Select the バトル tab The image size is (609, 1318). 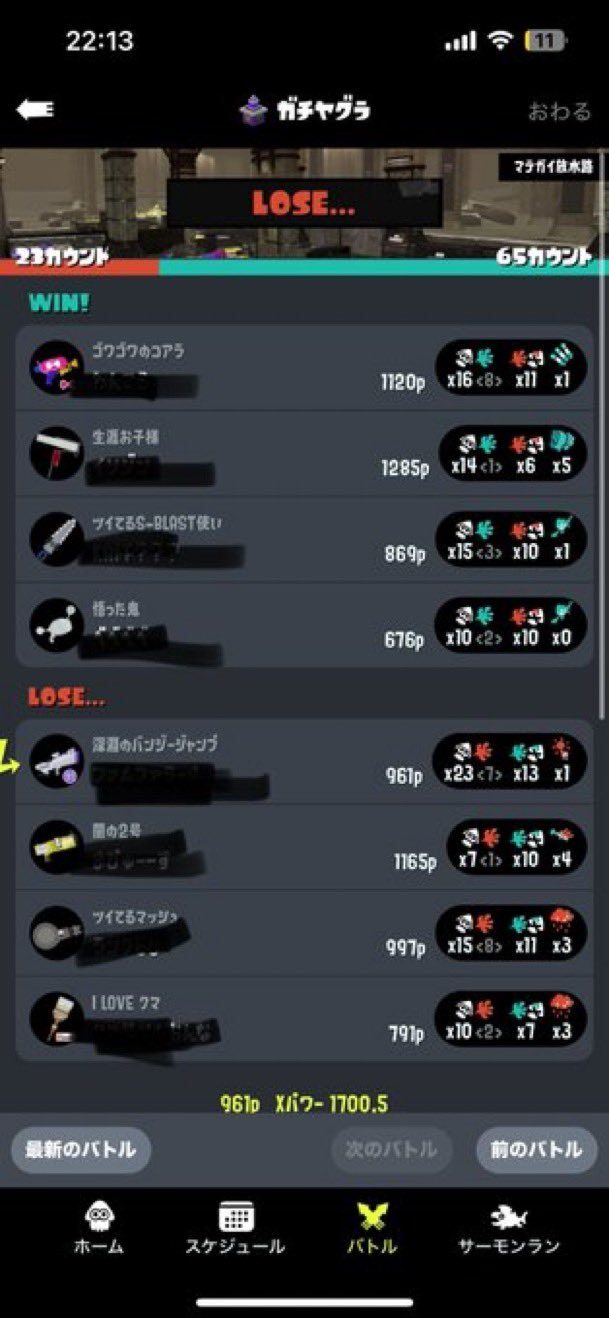point(373,1228)
